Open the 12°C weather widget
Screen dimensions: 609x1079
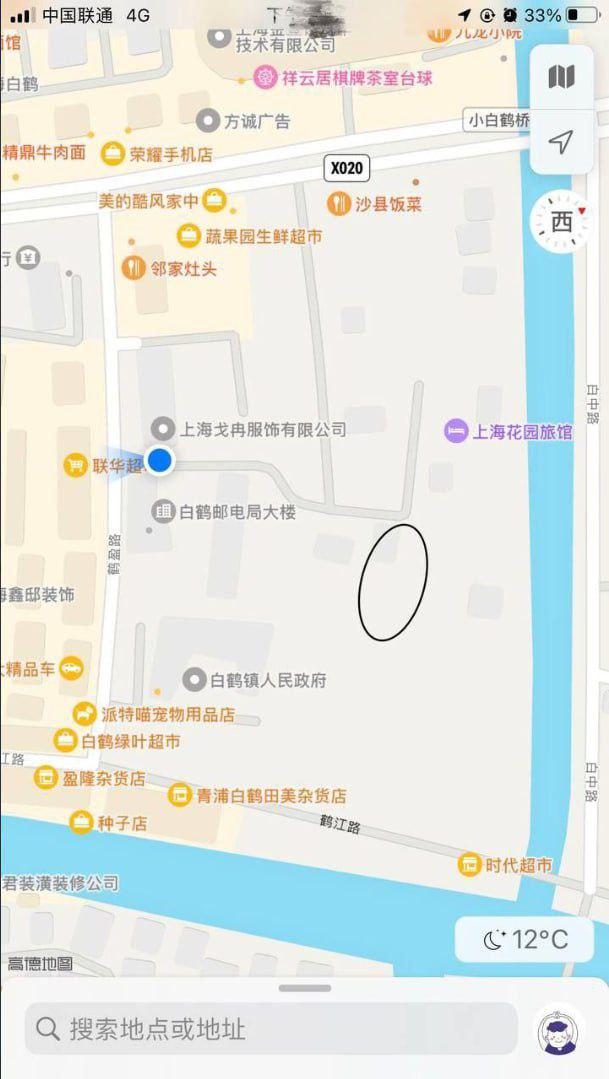(x=525, y=940)
